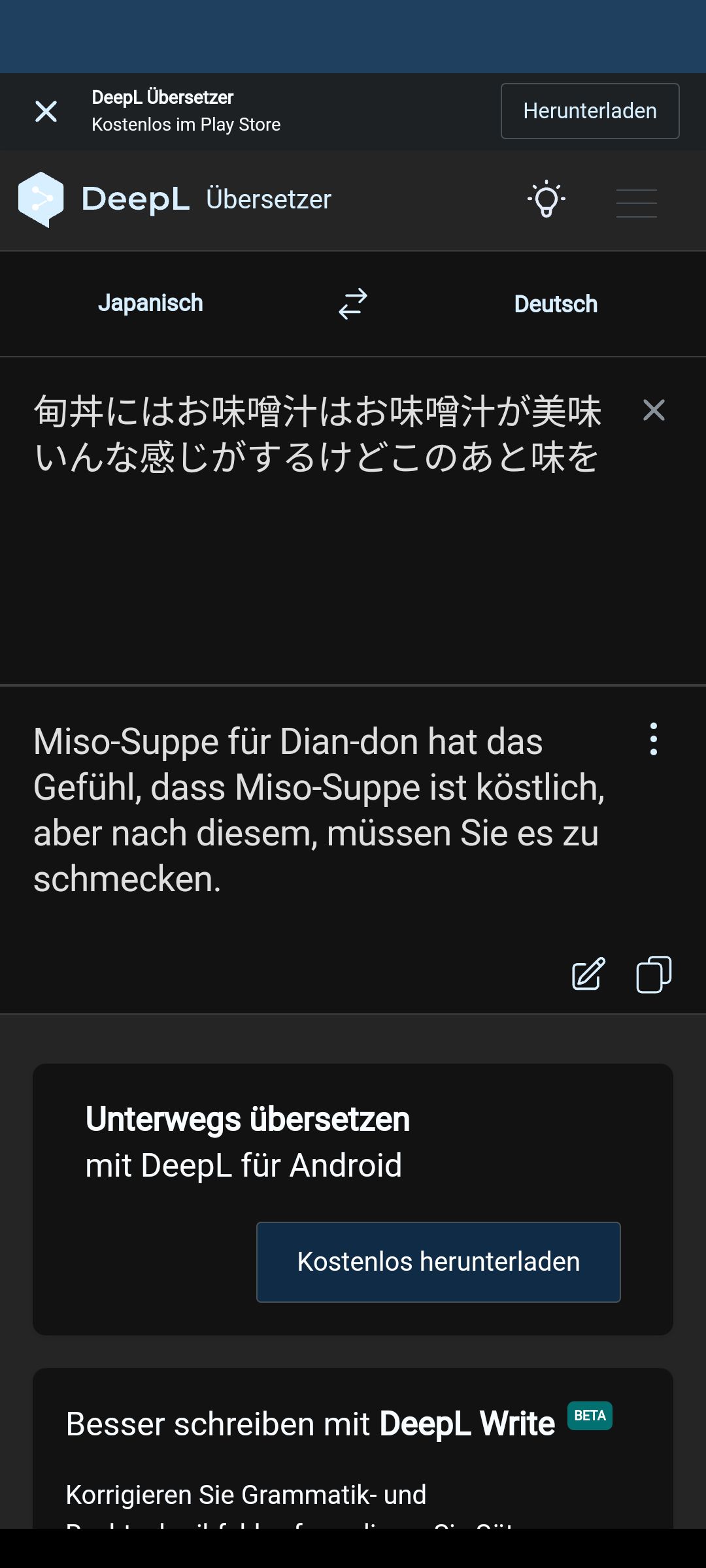Viewport: 706px width, 1568px height.
Task: Edit the German translation
Action: [x=588, y=974]
